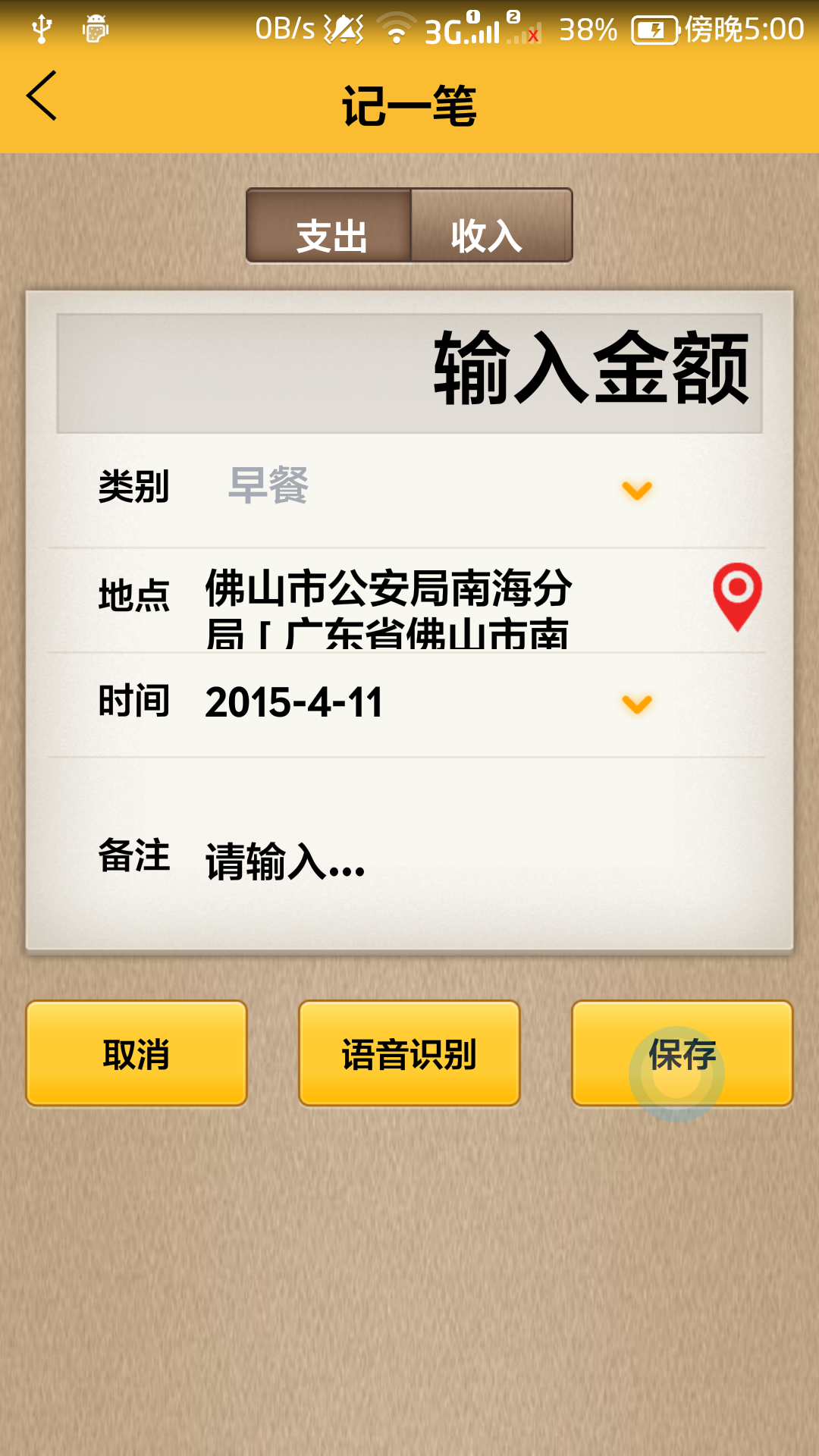This screenshot has height=1456, width=819.
Task: Tap the 取消 cancel button
Action: coord(136,1053)
